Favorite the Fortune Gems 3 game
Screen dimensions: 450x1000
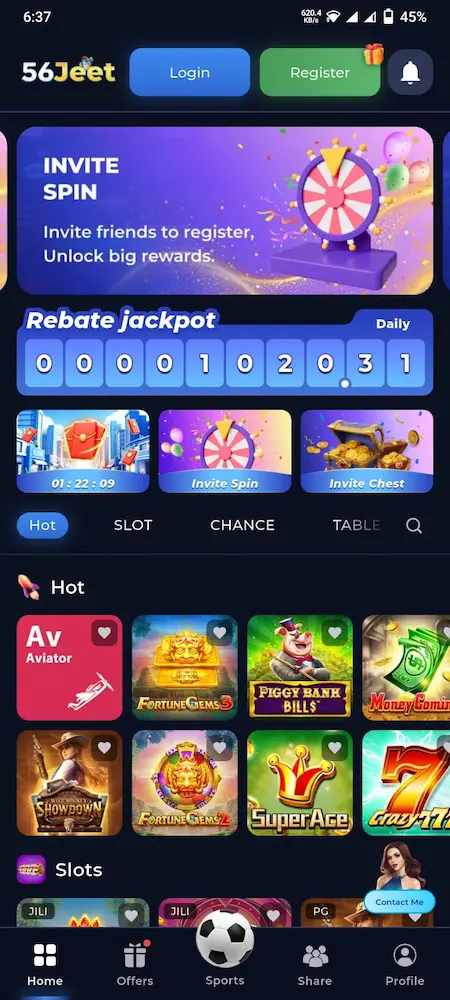[219, 633]
